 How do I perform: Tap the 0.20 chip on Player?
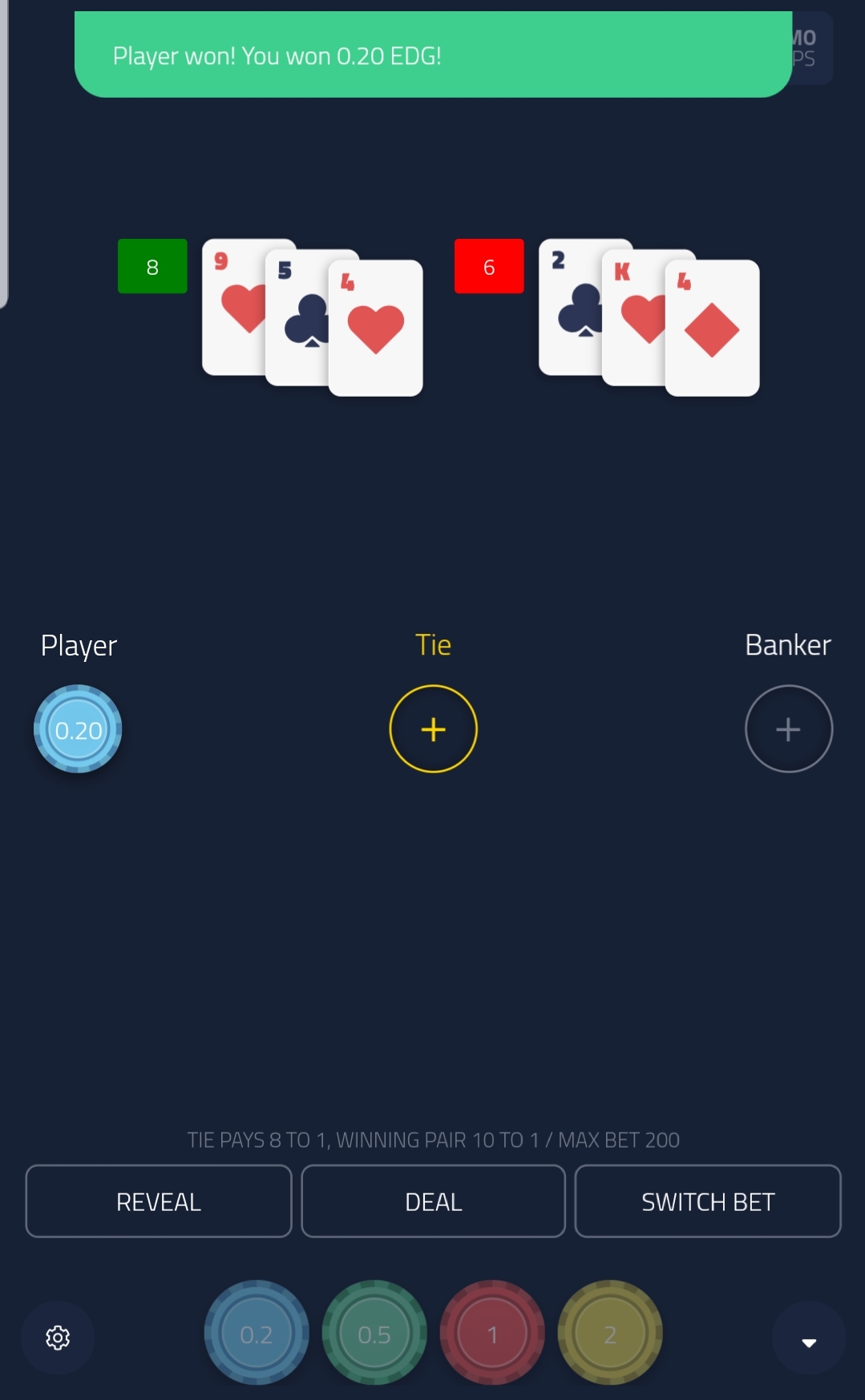(78, 729)
